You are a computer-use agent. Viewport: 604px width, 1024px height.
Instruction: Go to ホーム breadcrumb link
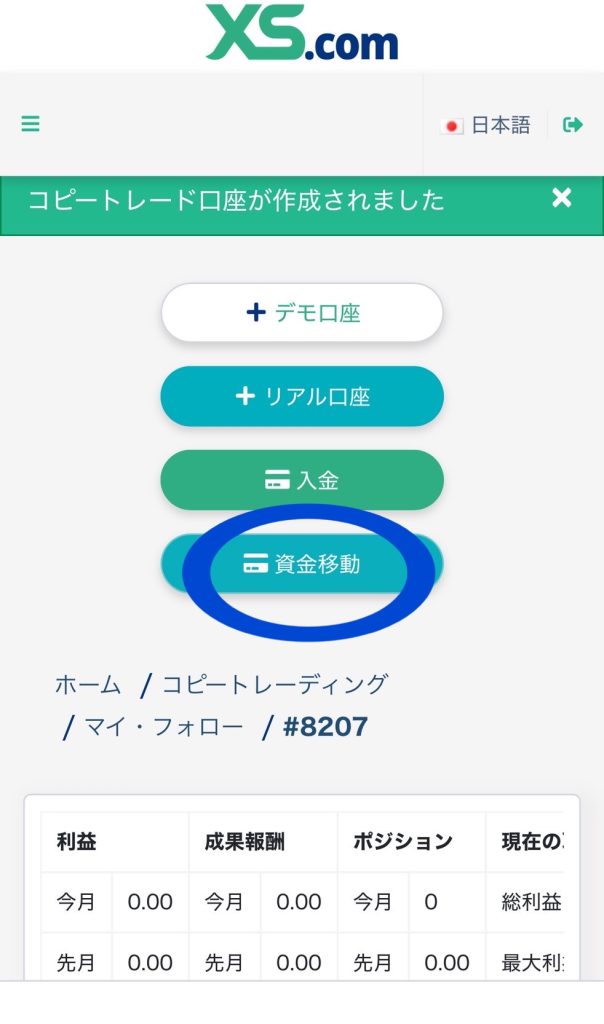(88, 685)
